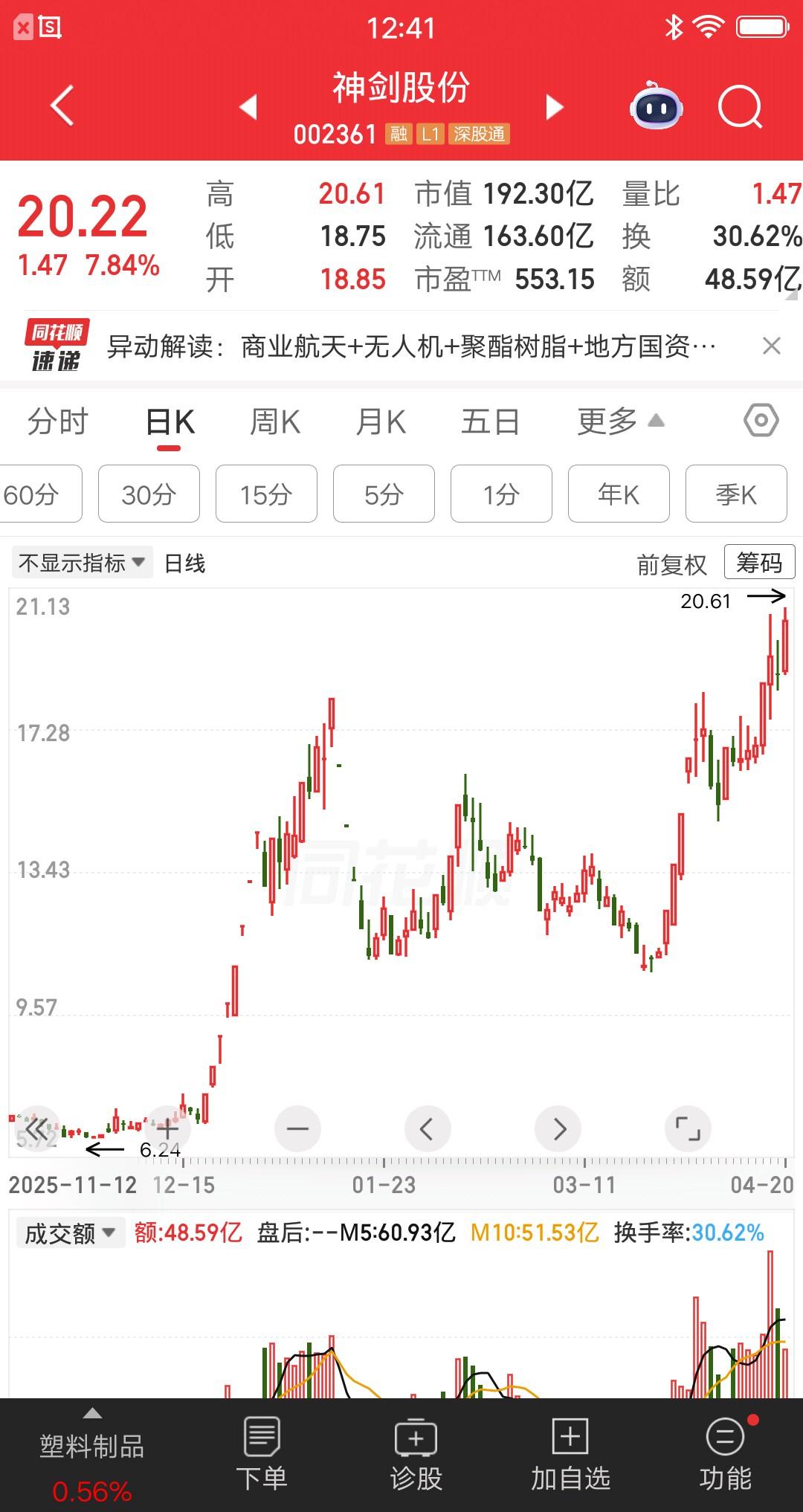The width and height of the screenshot is (803, 1512).
Task: Open the 成交额 volume indicator dropdown
Action: [x=70, y=1232]
